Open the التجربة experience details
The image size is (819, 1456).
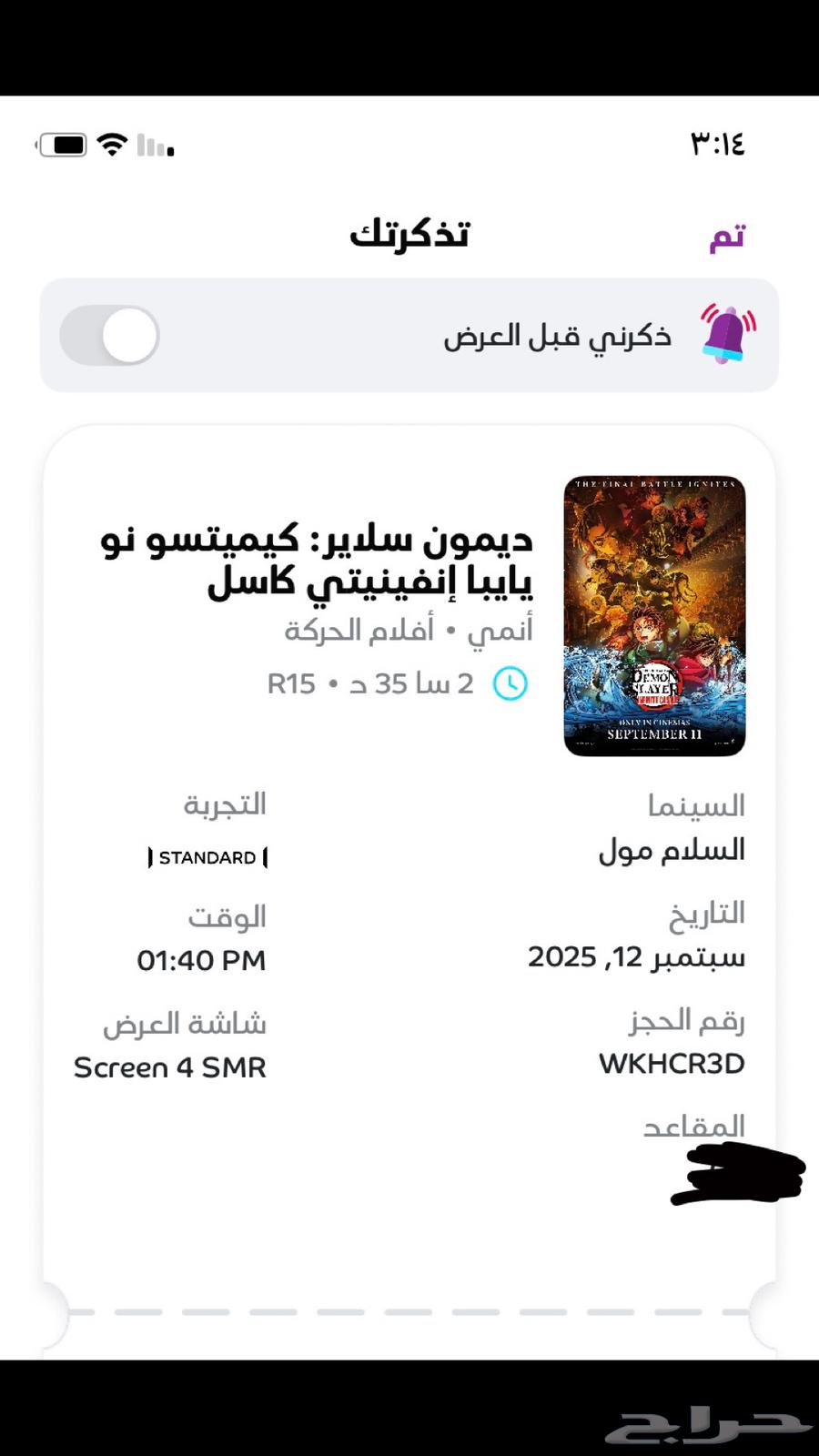pos(224,804)
